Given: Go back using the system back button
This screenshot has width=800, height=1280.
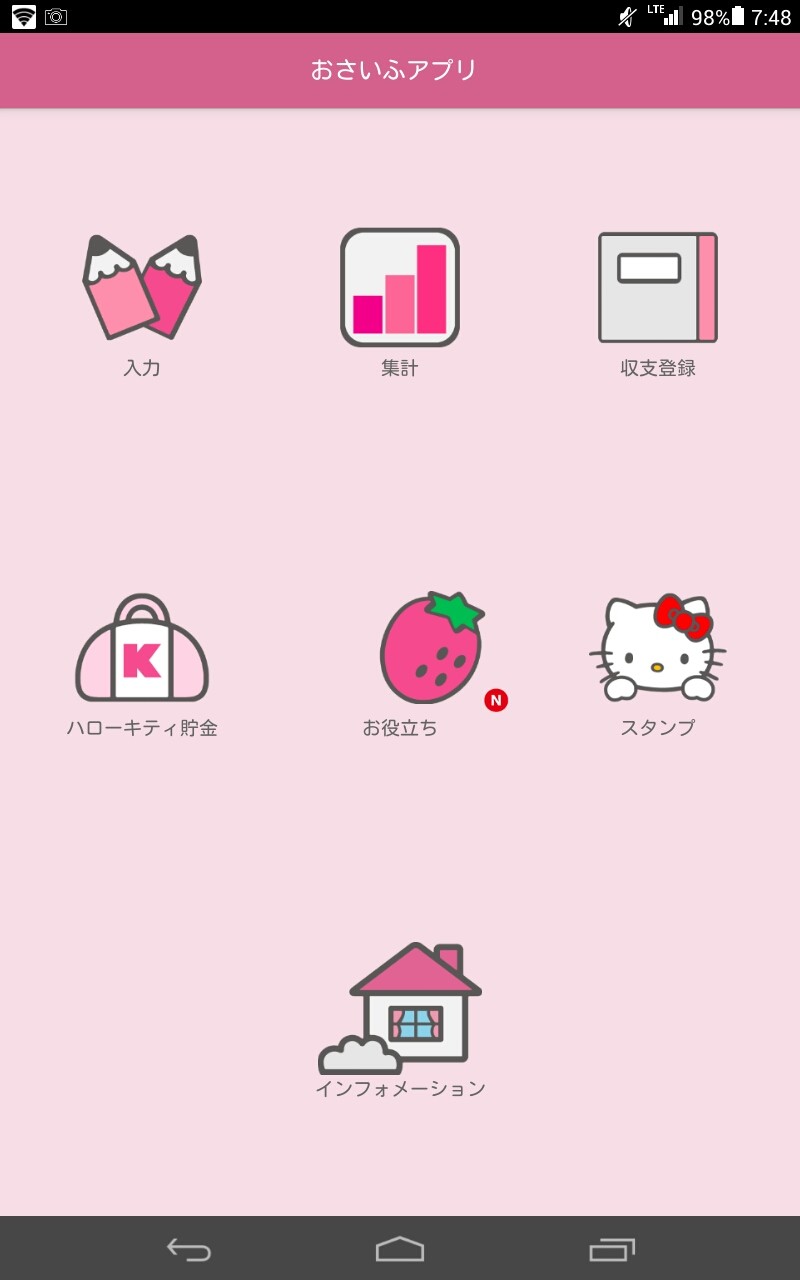Looking at the screenshot, I should click(x=188, y=1249).
